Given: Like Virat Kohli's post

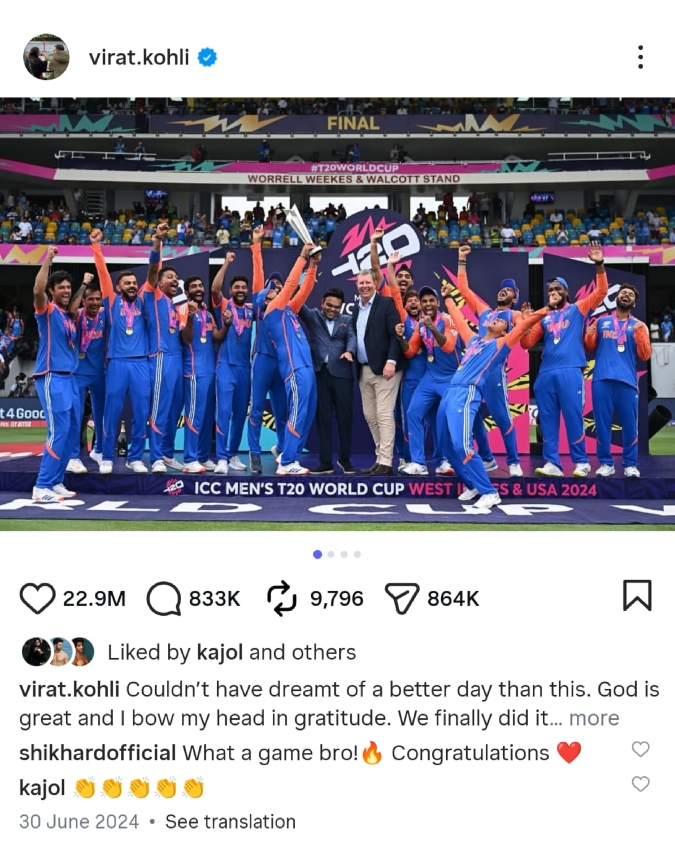Looking at the screenshot, I should pos(37,598).
